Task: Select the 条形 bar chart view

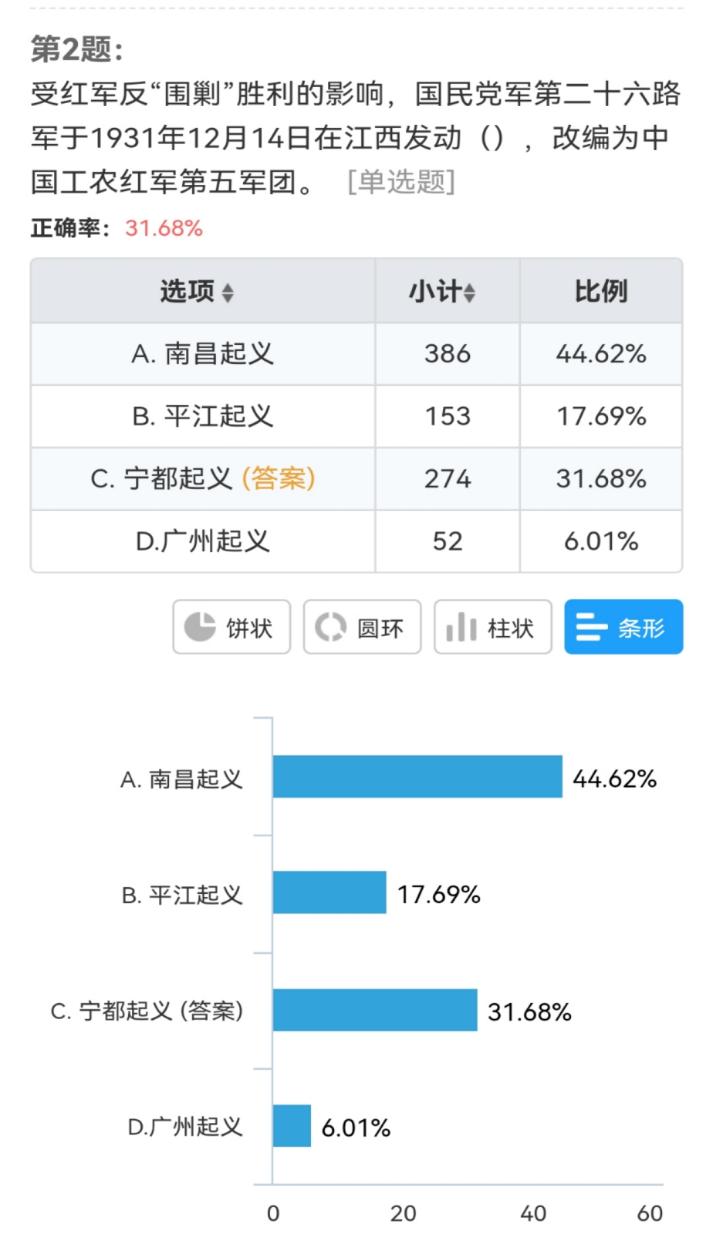Action: pos(623,627)
